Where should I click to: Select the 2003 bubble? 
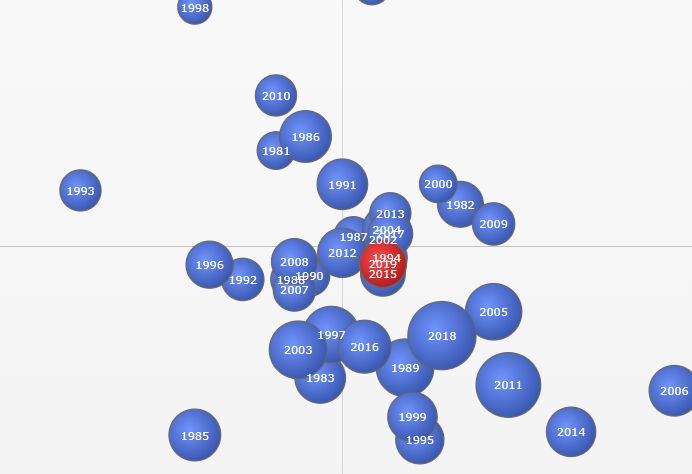click(297, 350)
